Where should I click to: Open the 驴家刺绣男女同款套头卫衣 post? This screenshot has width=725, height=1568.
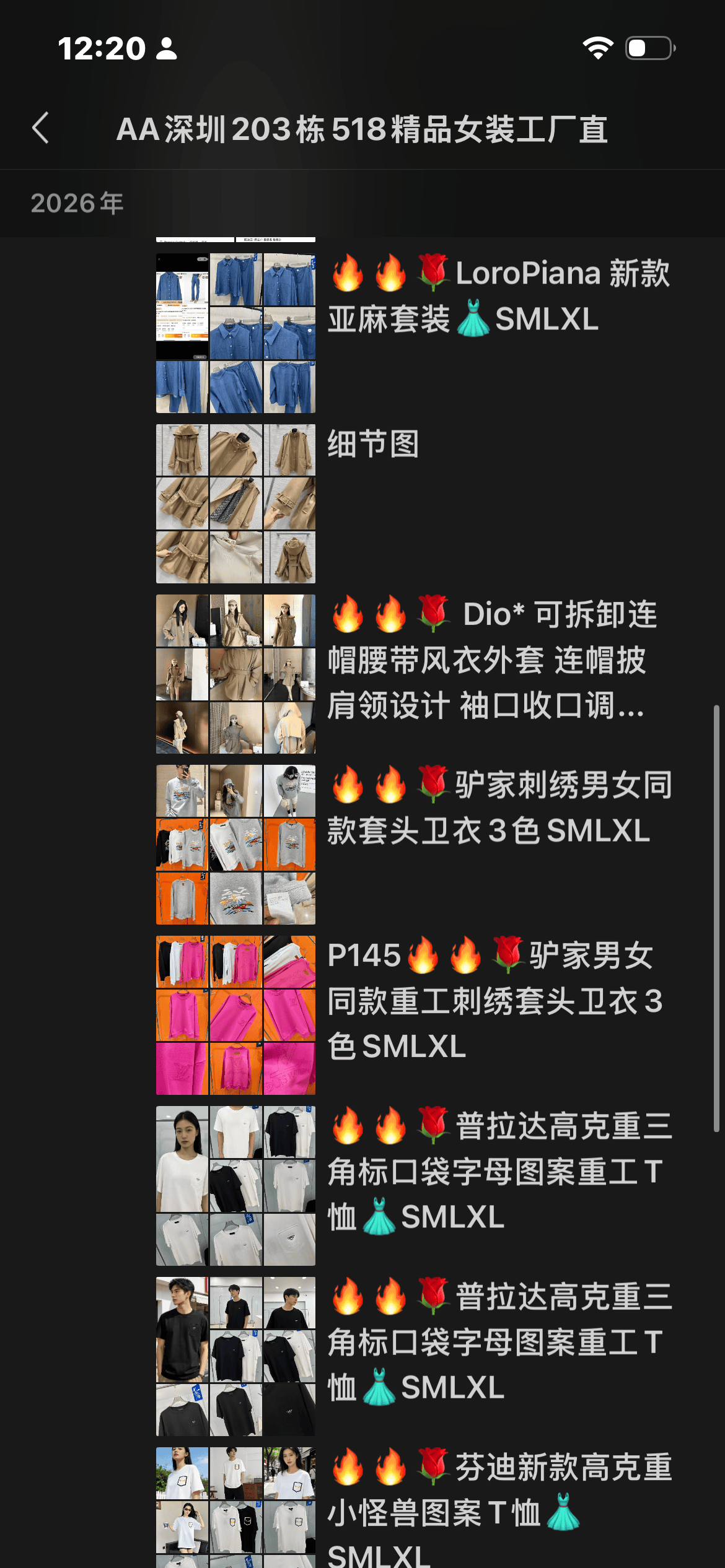pyautogui.click(x=498, y=808)
